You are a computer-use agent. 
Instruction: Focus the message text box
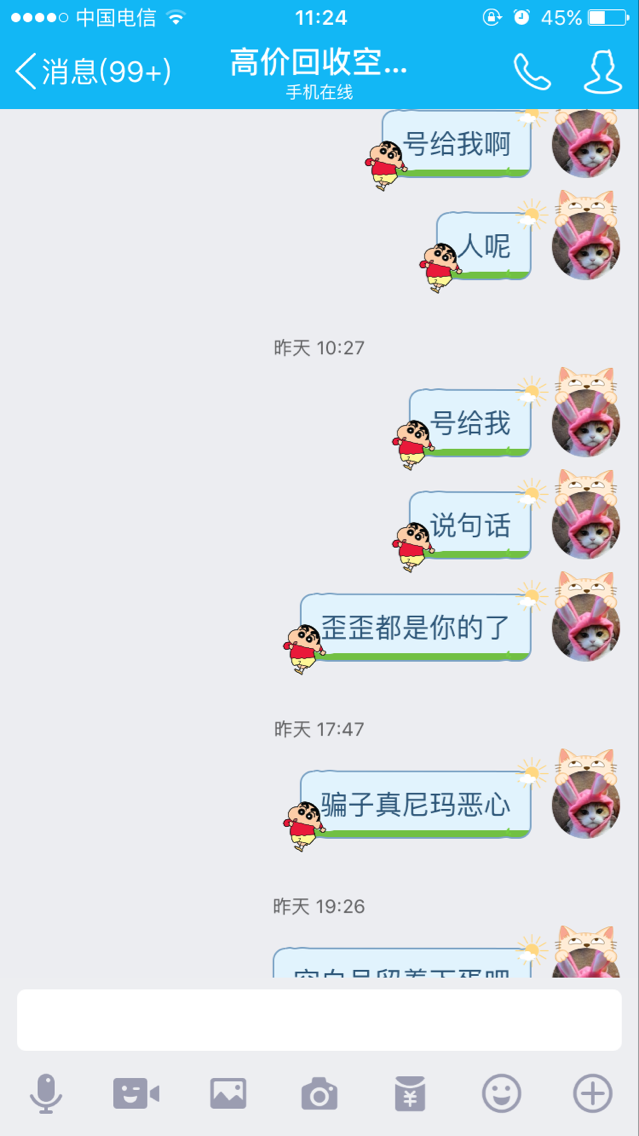click(320, 1020)
